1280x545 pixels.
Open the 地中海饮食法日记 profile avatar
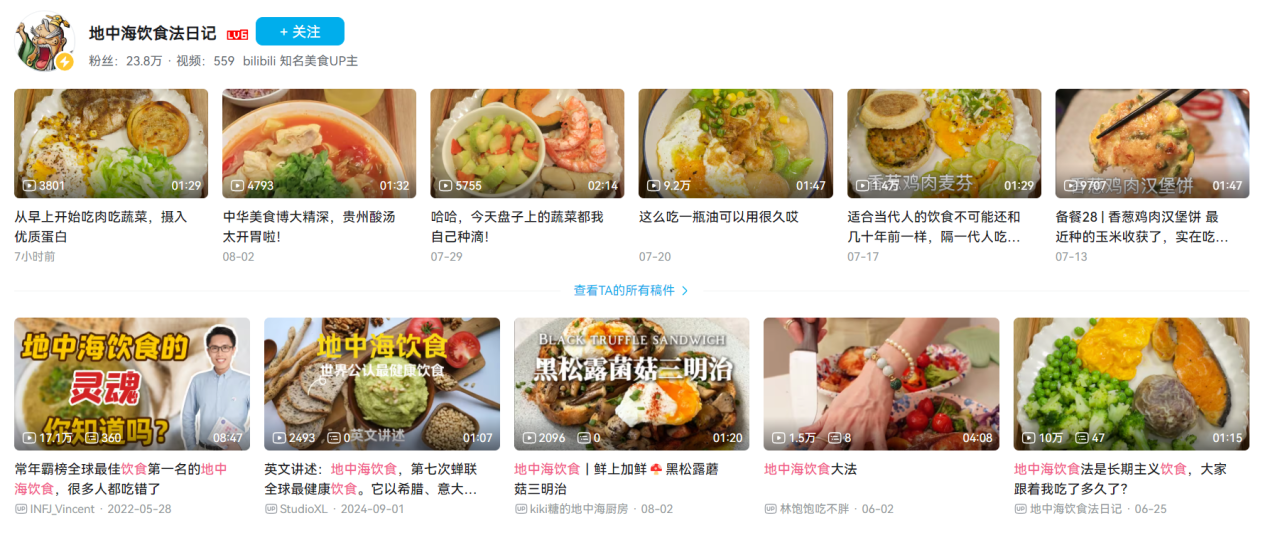point(45,43)
